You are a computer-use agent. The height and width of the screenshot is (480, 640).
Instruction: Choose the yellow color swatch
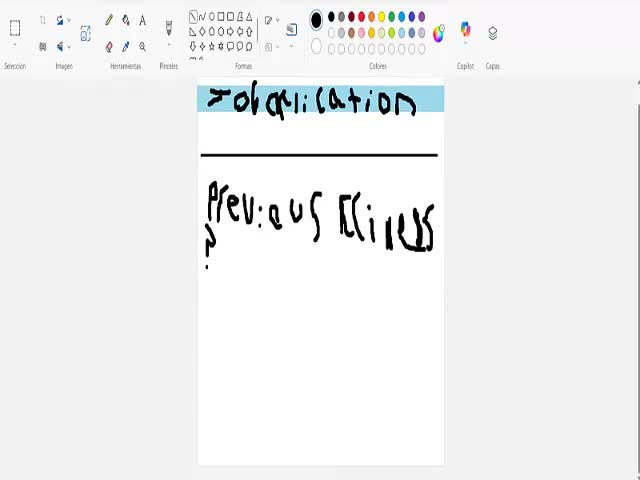[381, 17]
